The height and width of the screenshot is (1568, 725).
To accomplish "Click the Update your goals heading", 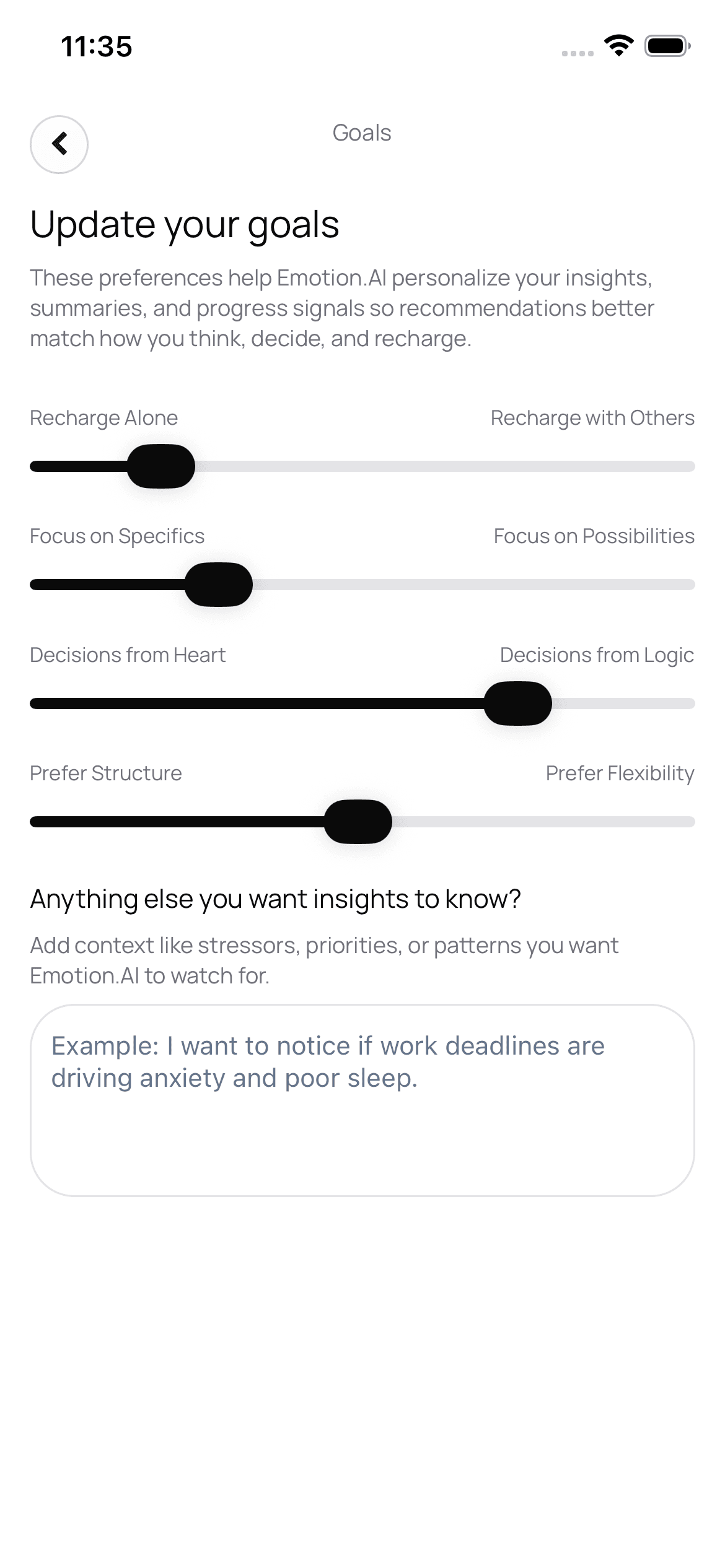I will coord(185,225).
